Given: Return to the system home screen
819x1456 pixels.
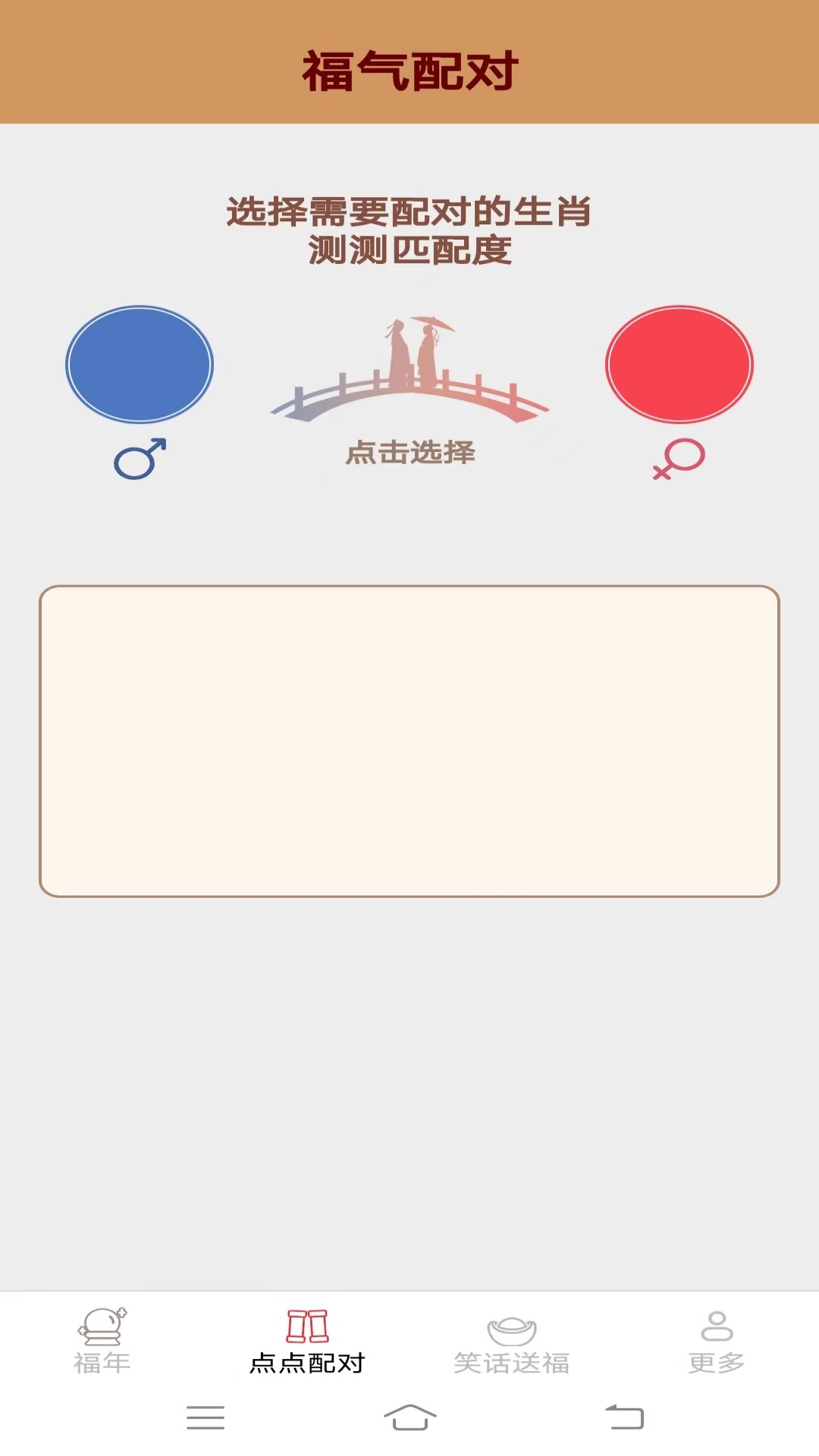Looking at the screenshot, I should click(x=409, y=1417).
